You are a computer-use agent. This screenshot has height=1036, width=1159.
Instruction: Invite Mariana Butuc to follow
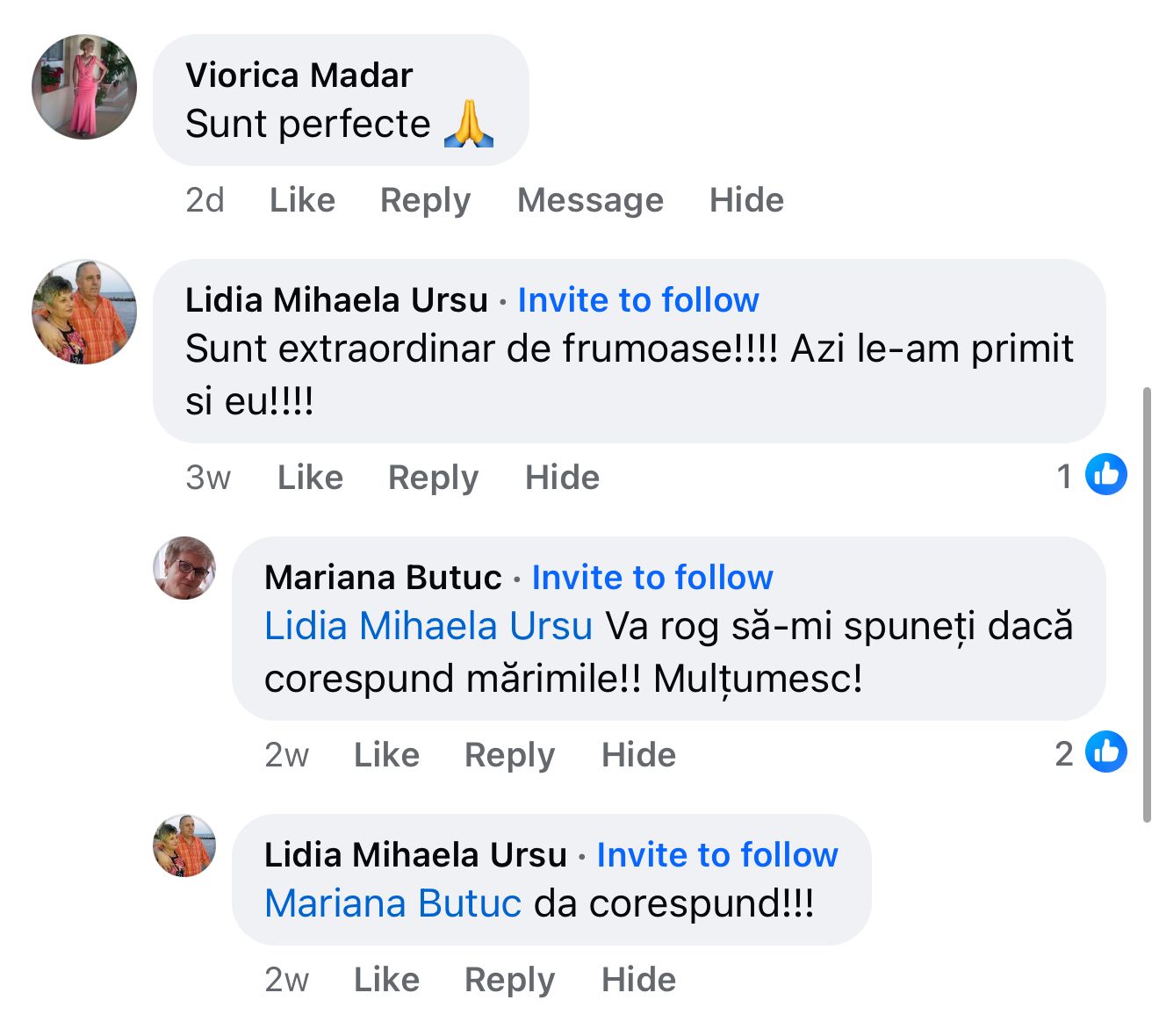click(652, 578)
